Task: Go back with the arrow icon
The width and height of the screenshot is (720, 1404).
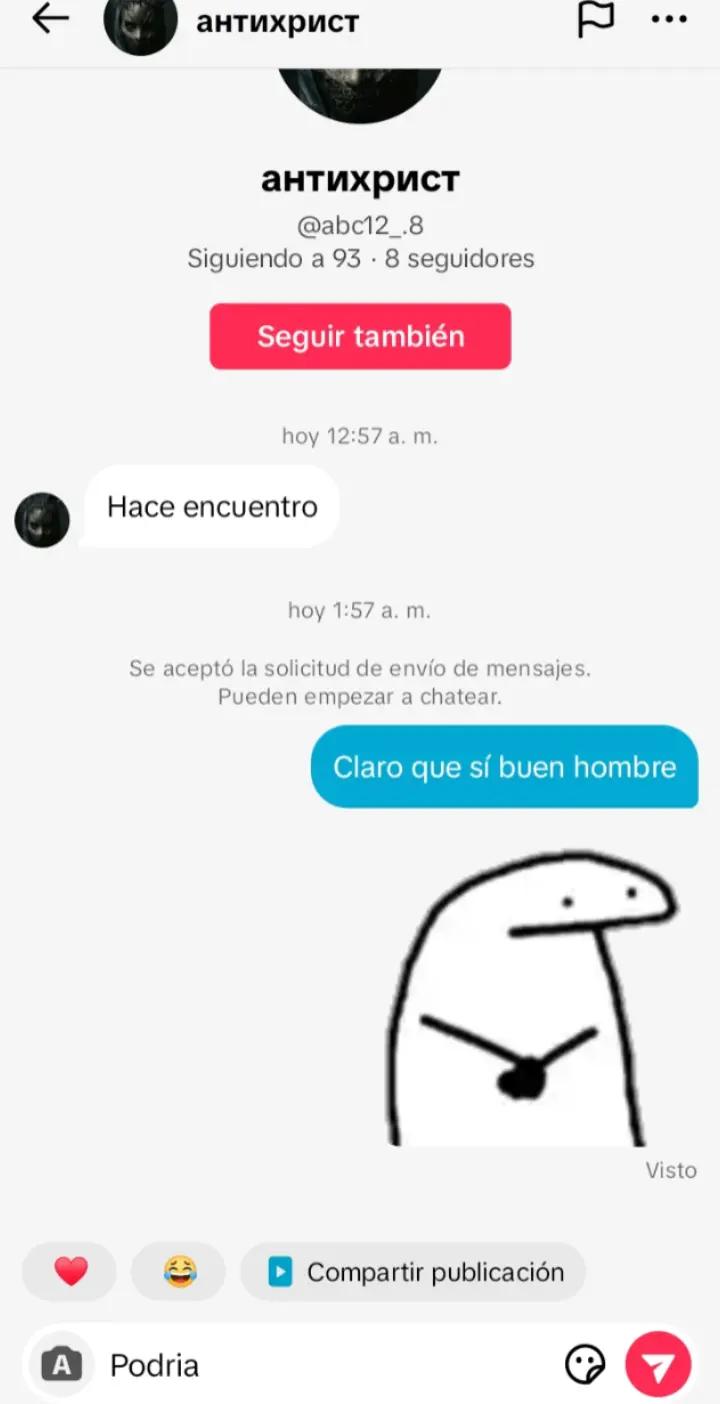Action: tap(50, 19)
